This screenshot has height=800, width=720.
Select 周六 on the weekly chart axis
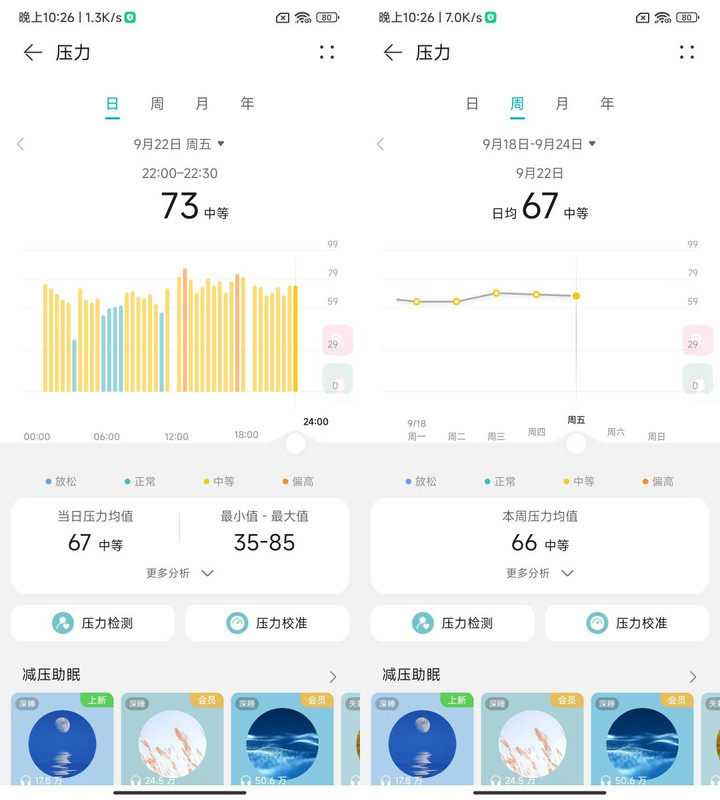[x=616, y=432]
